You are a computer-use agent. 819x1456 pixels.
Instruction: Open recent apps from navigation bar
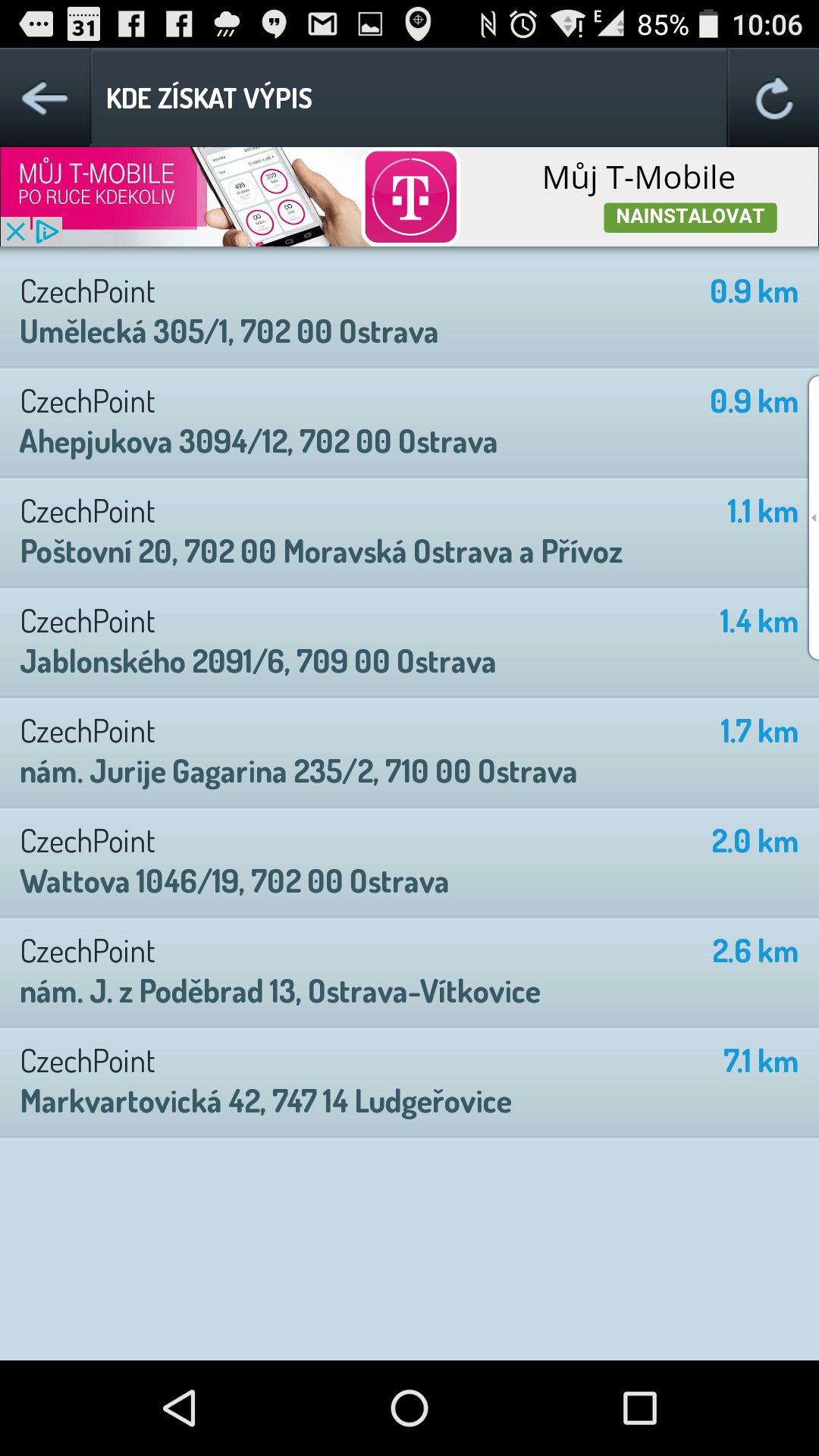coord(639,1409)
